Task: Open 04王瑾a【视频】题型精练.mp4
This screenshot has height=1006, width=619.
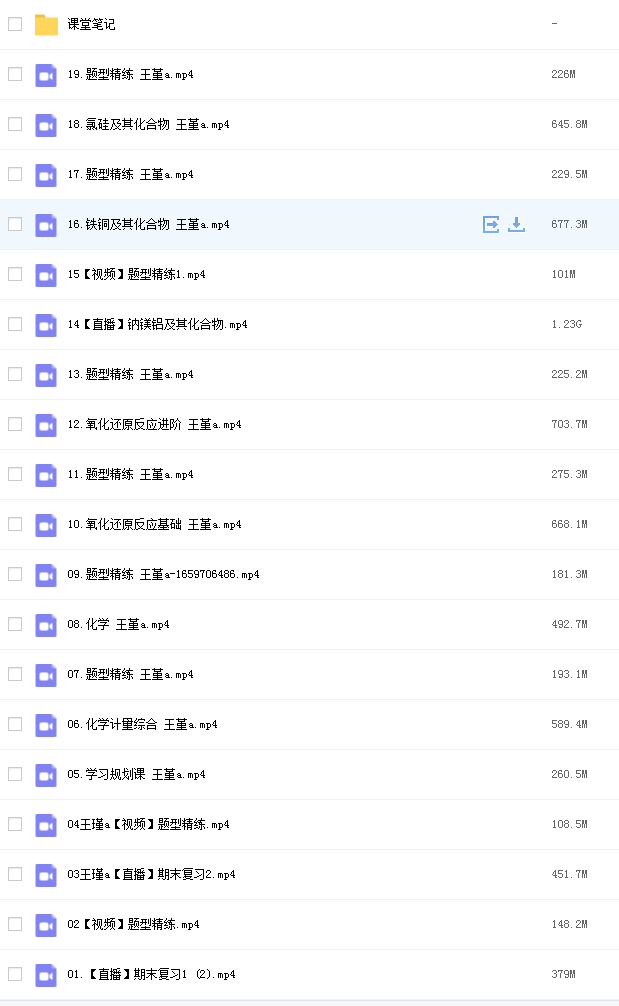Action: [x=148, y=824]
